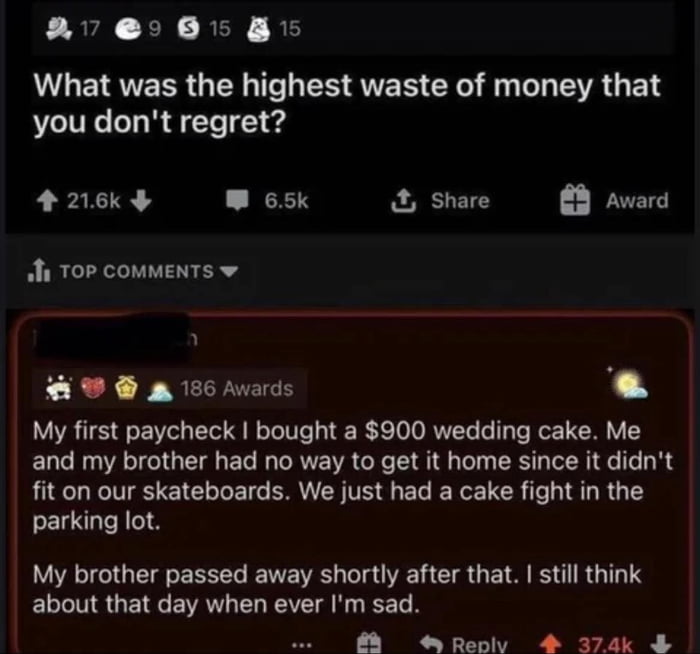Downvote the wedding cake comment
Image resolution: width=700 pixels, height=654 pixels.
(662, 645)
